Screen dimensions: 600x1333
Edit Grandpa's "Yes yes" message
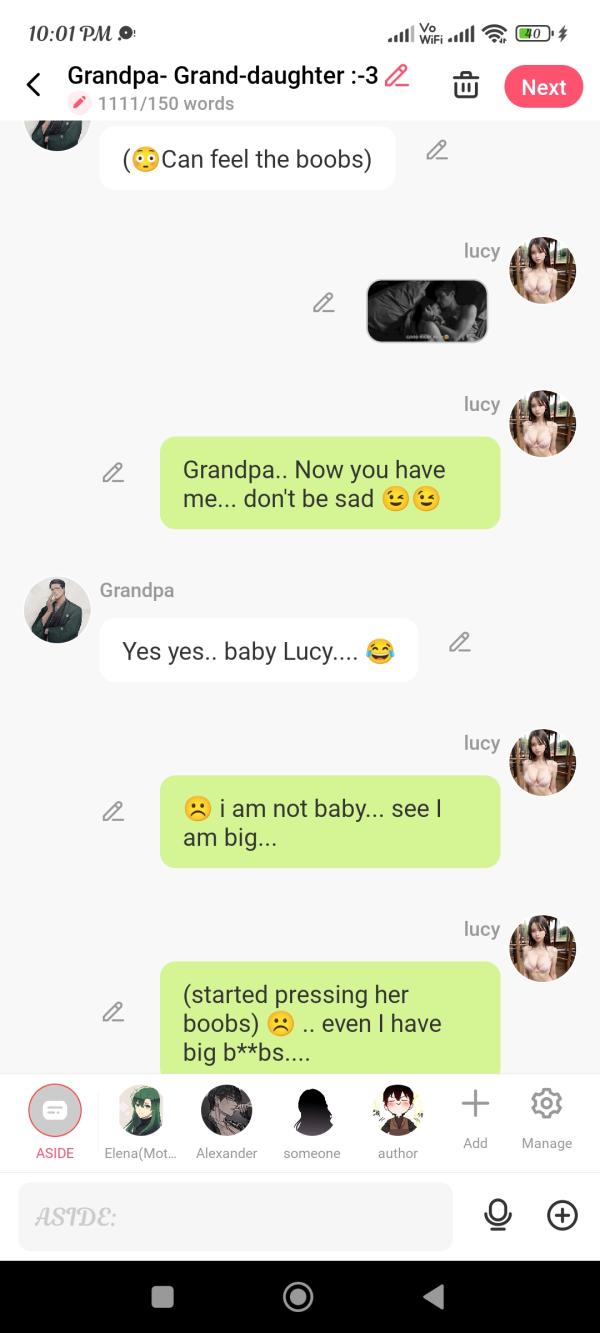[x=459, y=642]
